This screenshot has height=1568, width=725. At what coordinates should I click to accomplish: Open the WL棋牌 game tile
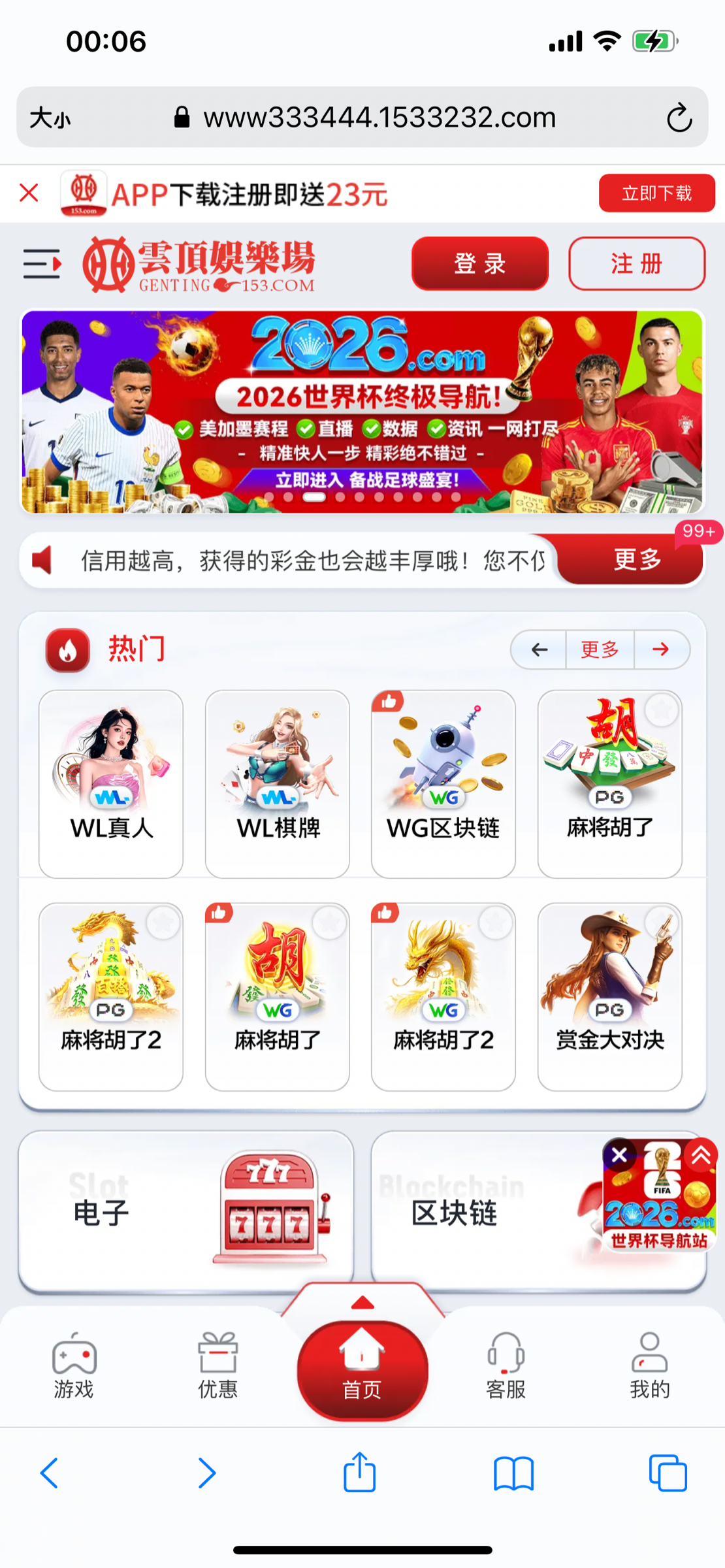click(278, 783)
